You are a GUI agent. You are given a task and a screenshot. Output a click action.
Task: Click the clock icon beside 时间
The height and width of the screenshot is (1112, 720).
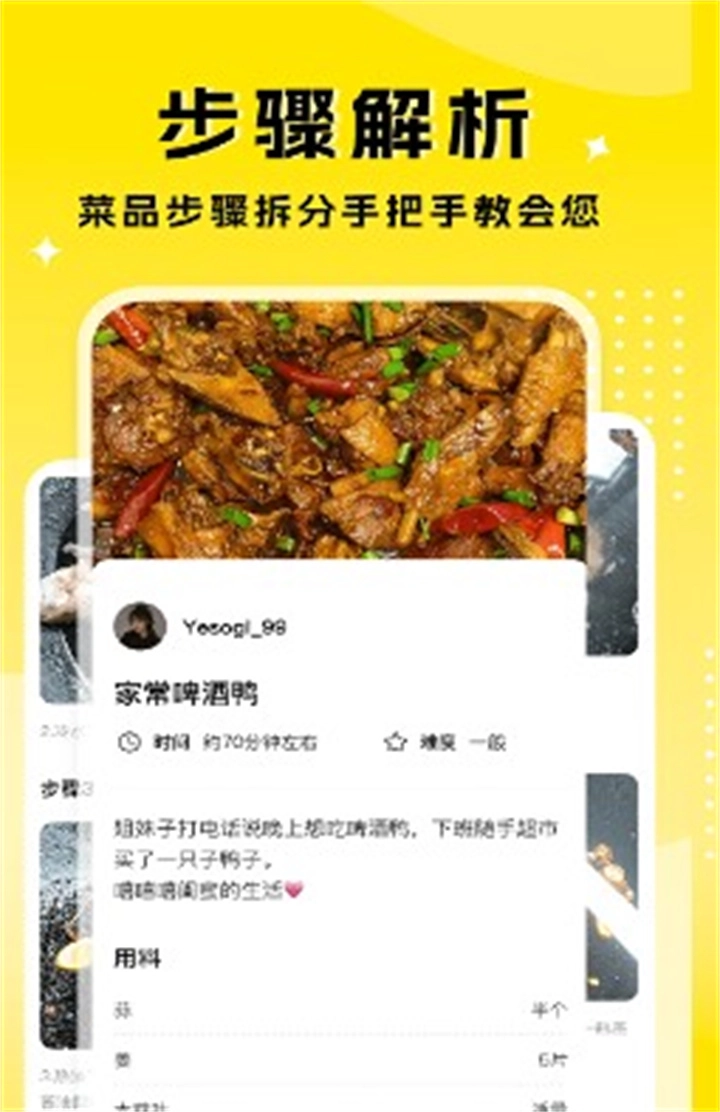(x=129, y=742)
